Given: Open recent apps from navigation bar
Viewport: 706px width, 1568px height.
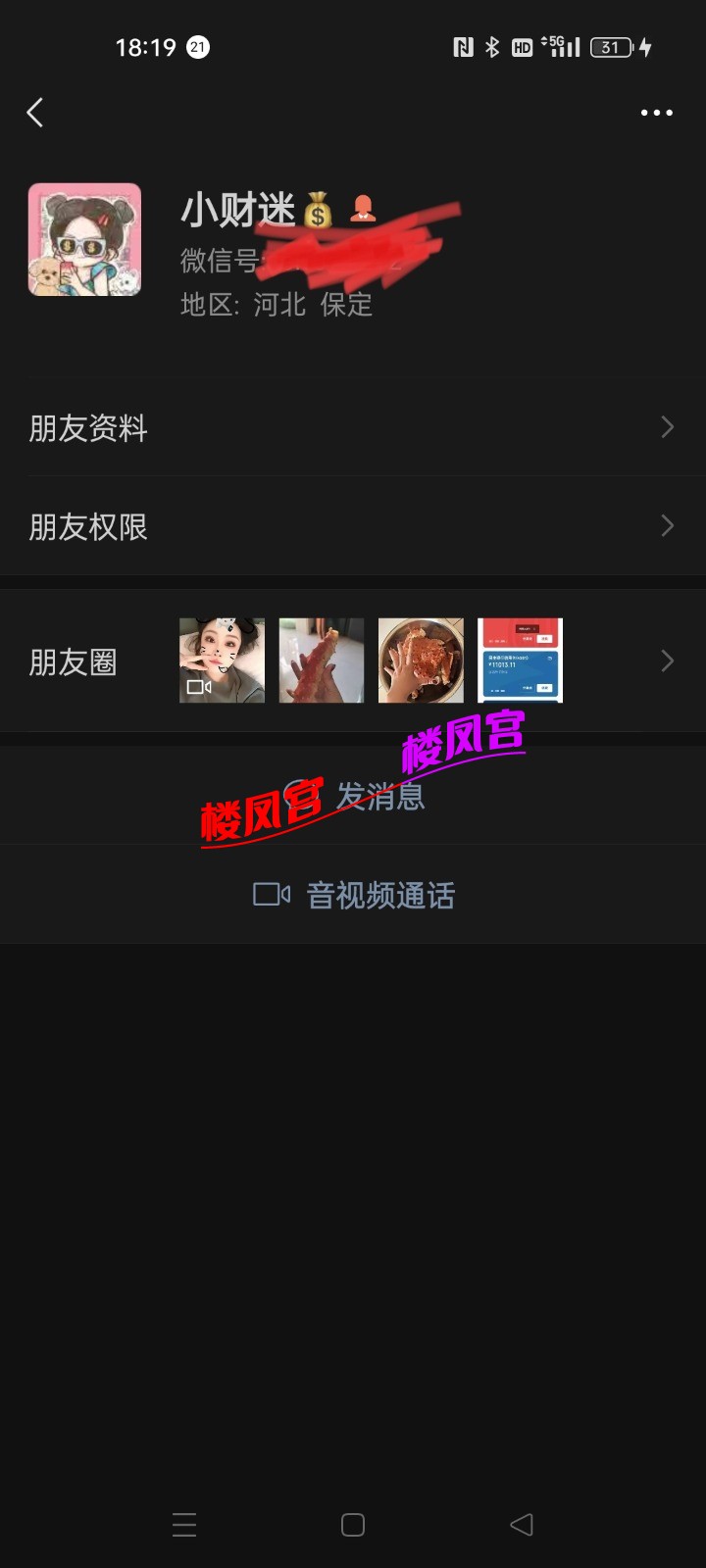Looking at the screenshot, I should point(184,1525).
